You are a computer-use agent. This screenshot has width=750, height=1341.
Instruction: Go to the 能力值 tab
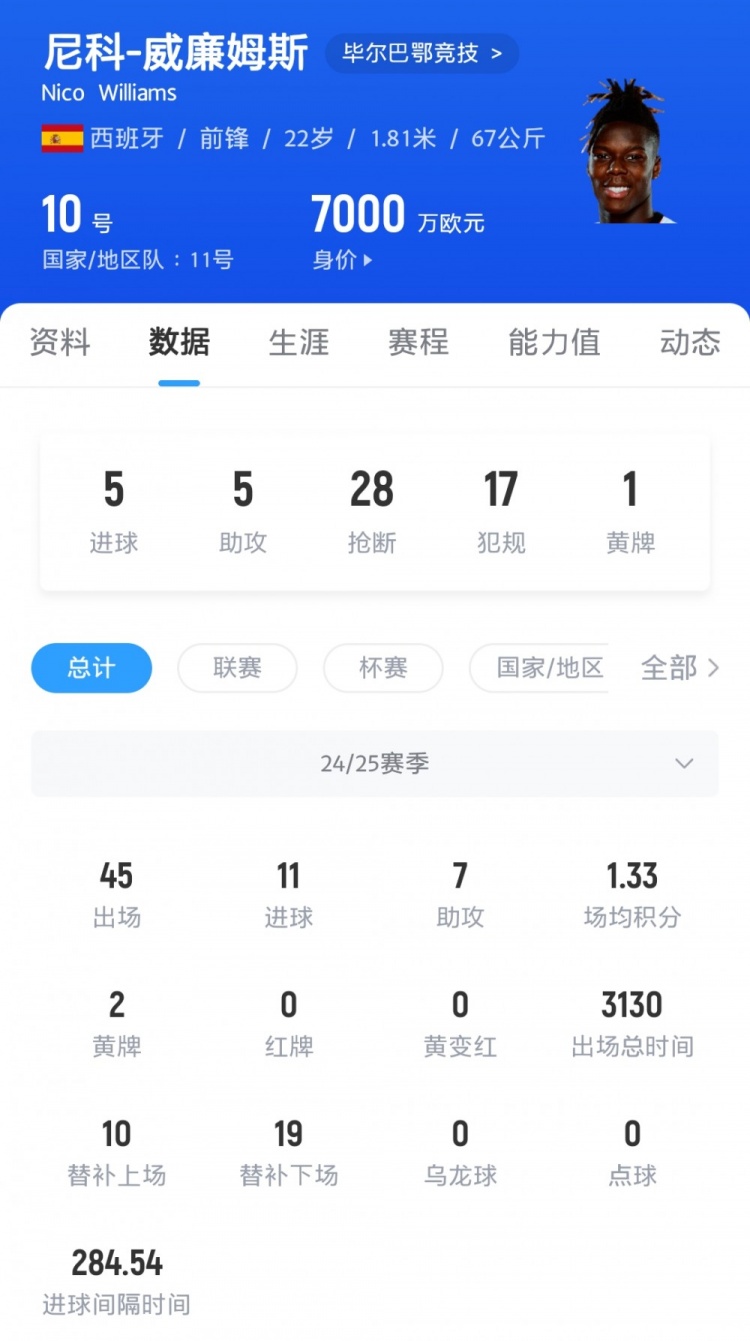click(554, 342)
